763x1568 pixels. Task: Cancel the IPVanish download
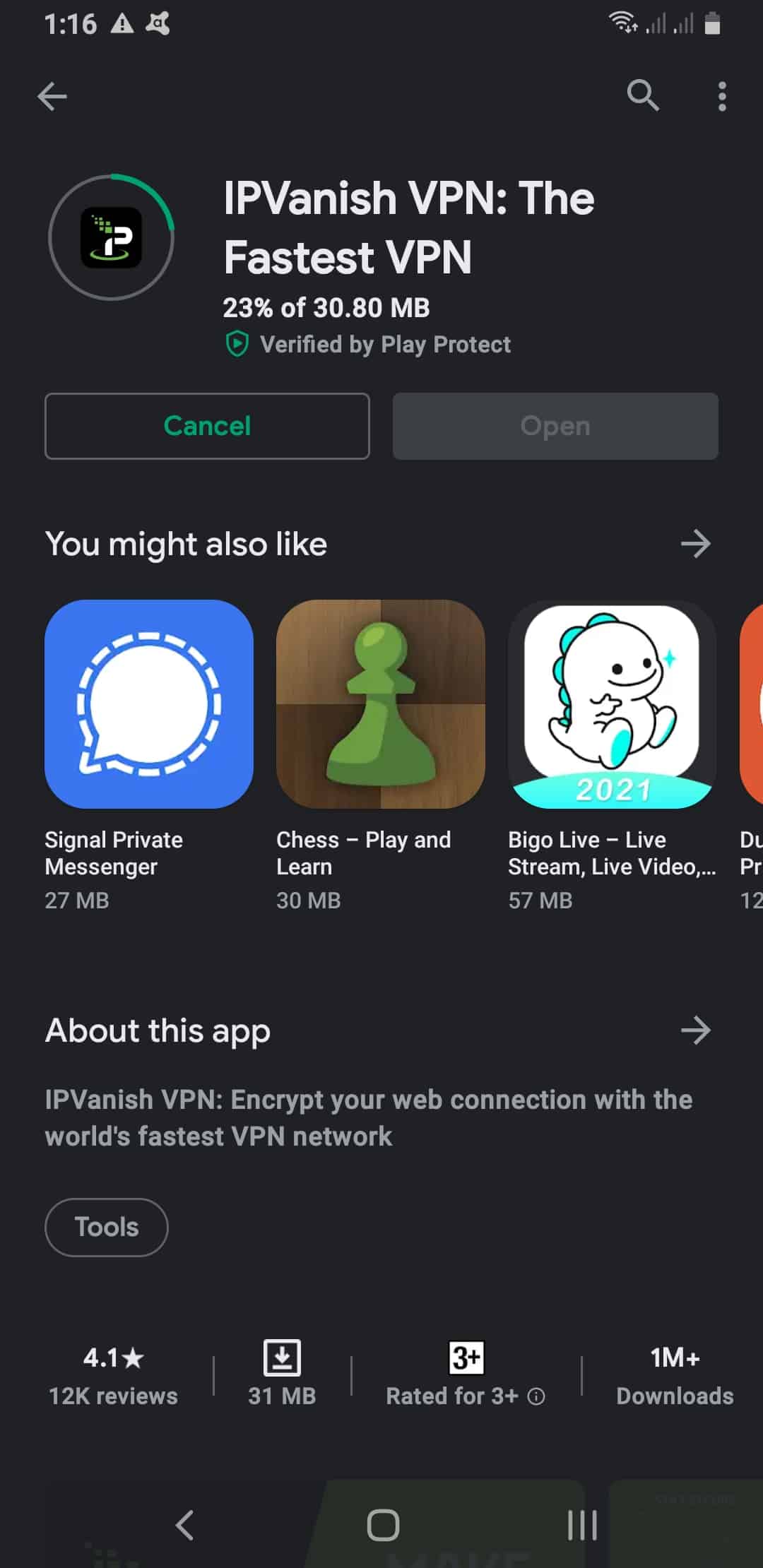click(x=206, y=426)
